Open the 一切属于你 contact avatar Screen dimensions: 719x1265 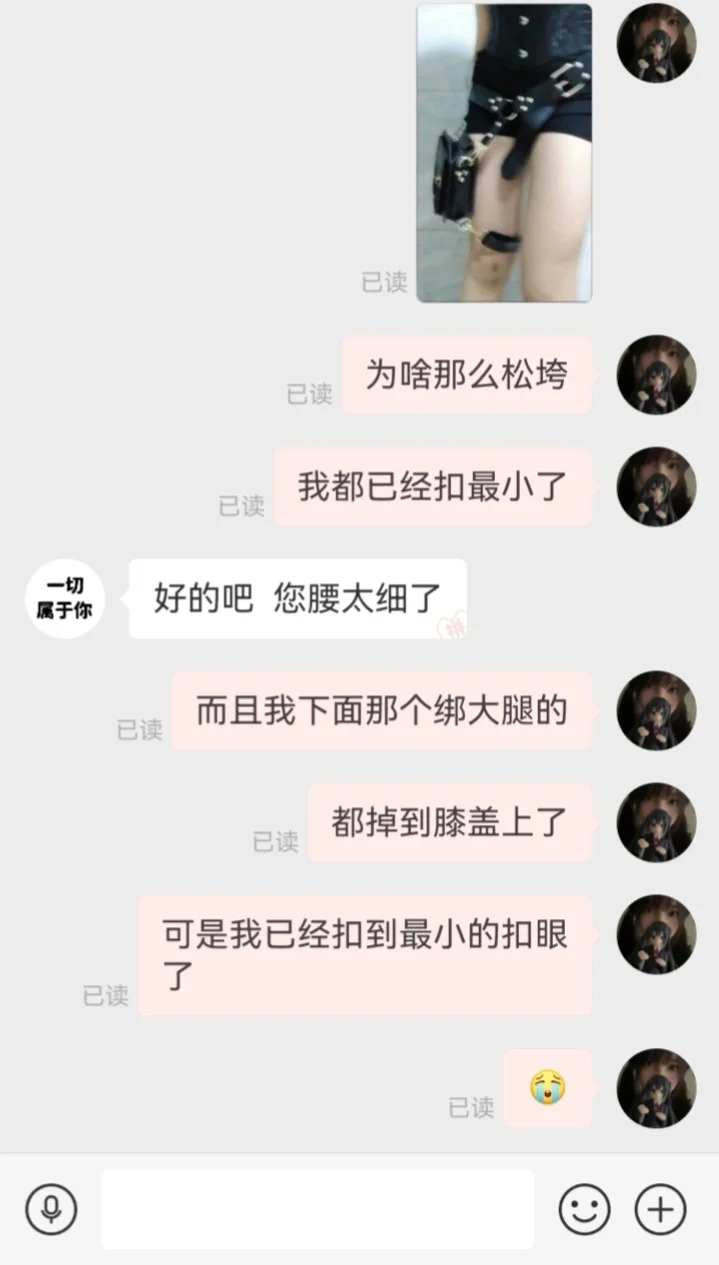[x=65, y=599]
